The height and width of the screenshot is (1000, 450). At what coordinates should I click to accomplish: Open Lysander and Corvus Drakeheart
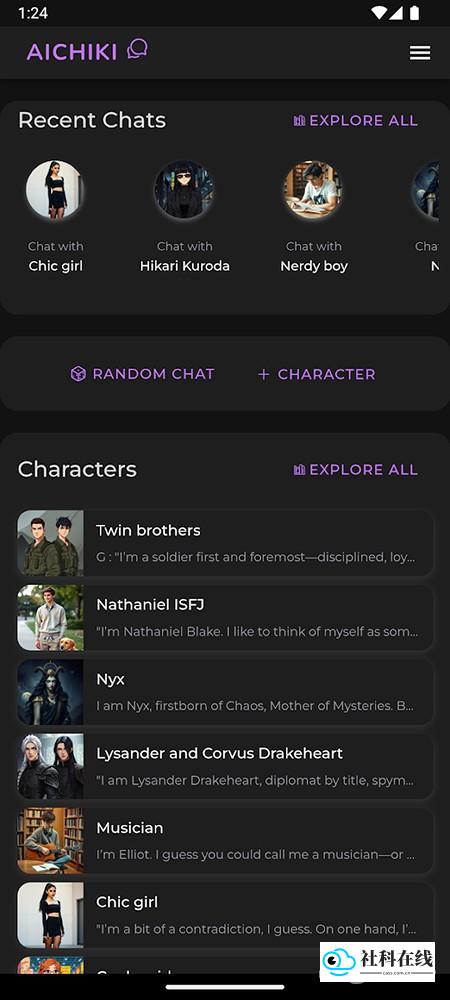coord(225,766)
